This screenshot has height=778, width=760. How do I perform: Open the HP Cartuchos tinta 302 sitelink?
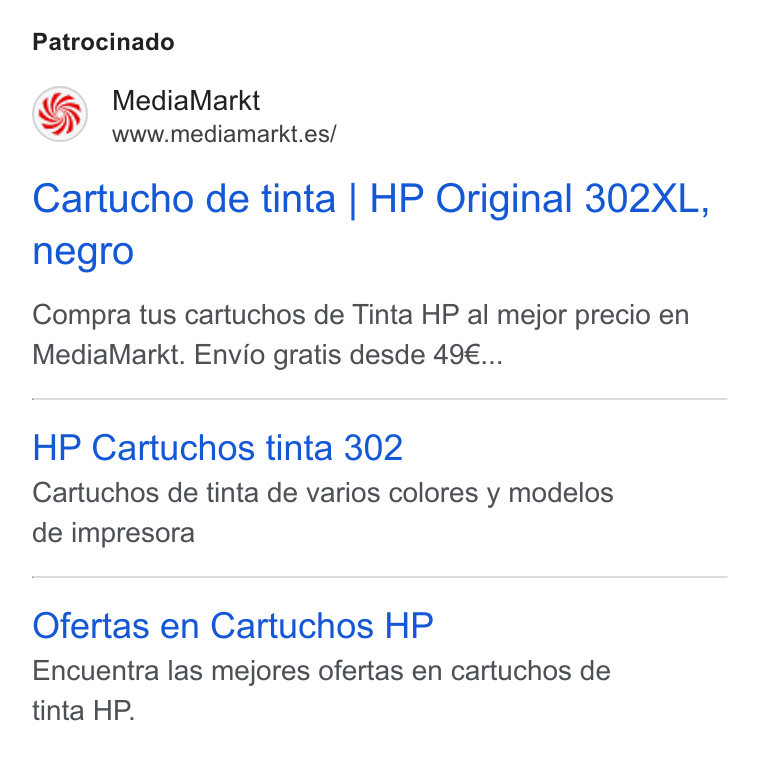coord(218,448)
